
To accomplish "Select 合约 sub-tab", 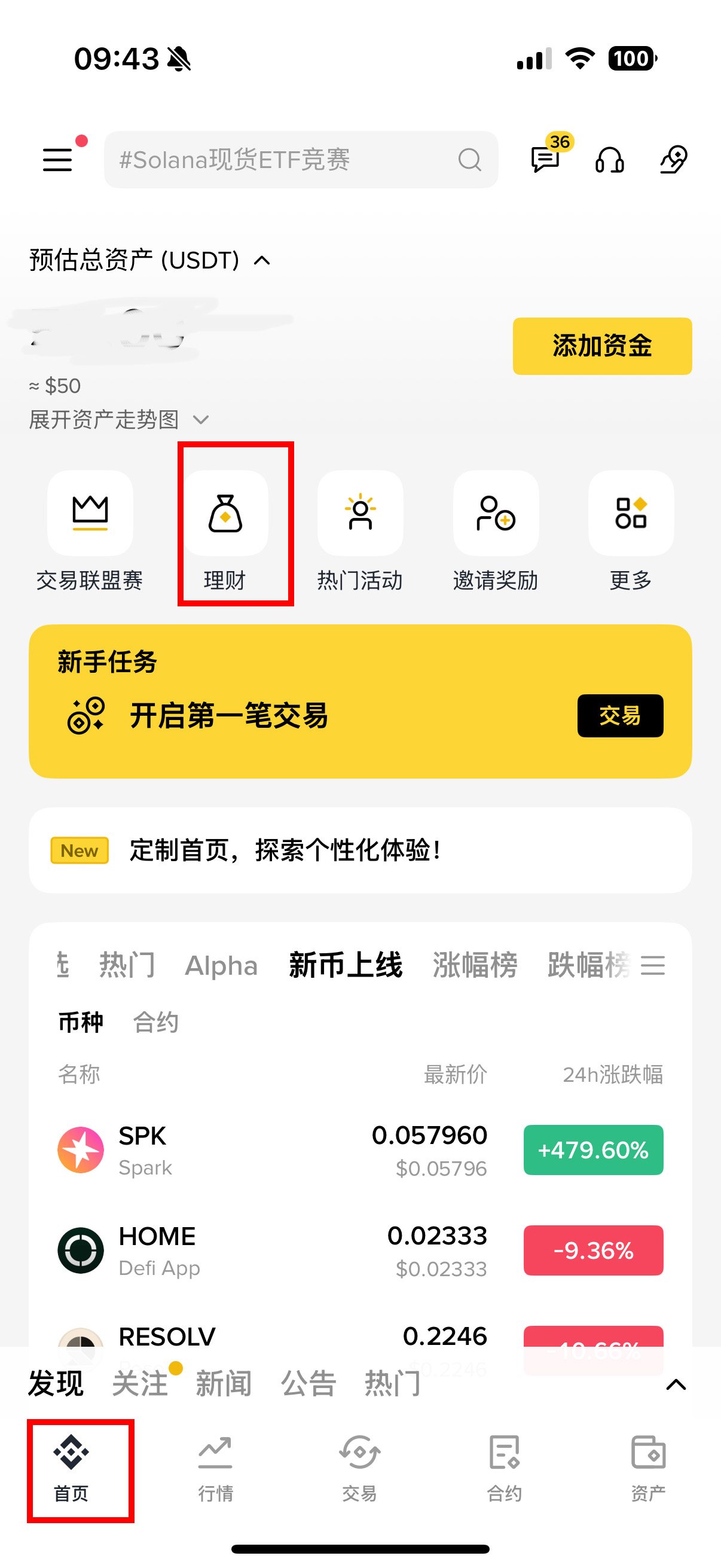I will click(x=156, y=1022).
